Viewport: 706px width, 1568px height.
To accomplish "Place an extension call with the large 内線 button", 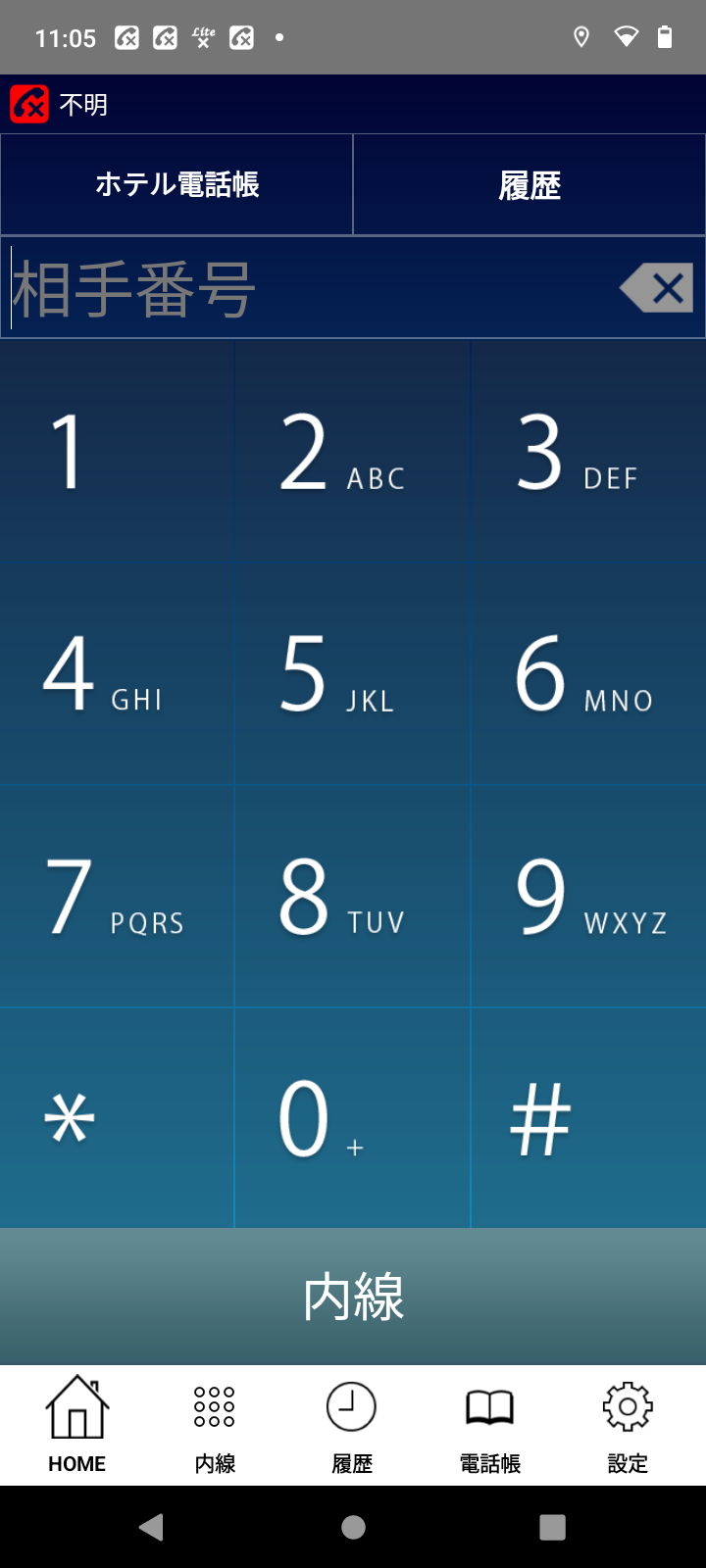I will (353, 1296).
